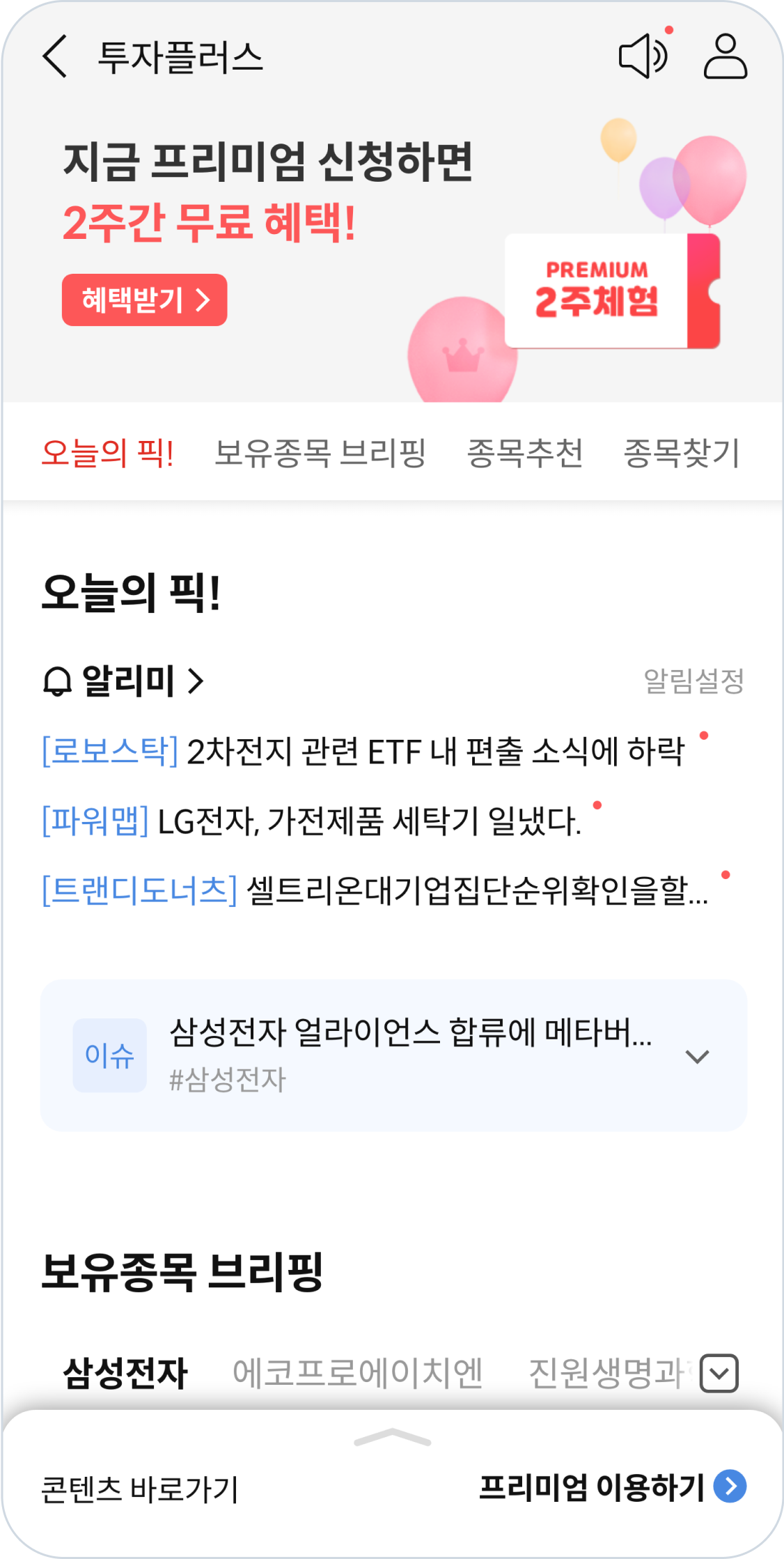The width and height of the screenshot is (784, 1559).
Task: Open the [로보스탁] 2차전지 ETF alert
Action: click(363, 752)
